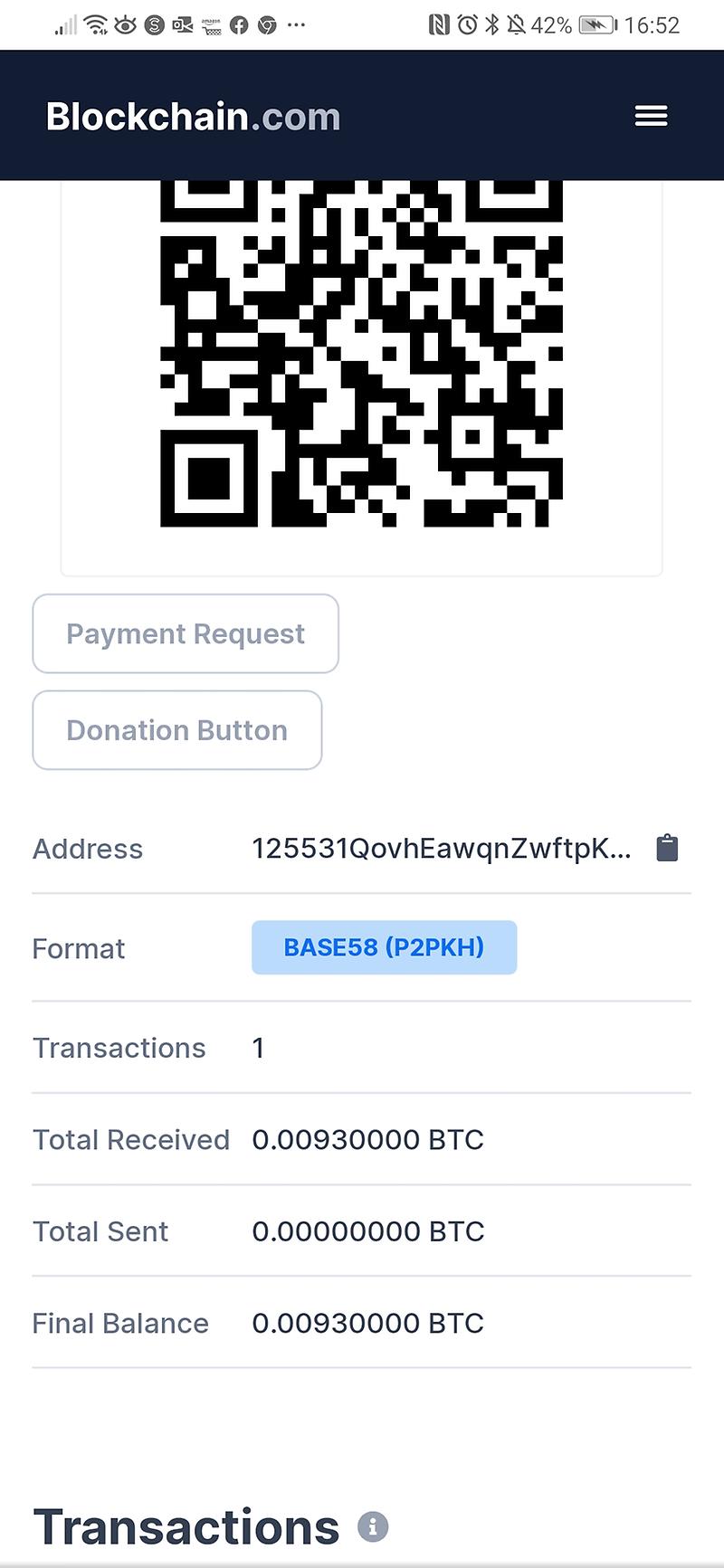The image size is (724, 1568).
Task: Copy the address with the clipboard icon
Action: pos(667,848)
